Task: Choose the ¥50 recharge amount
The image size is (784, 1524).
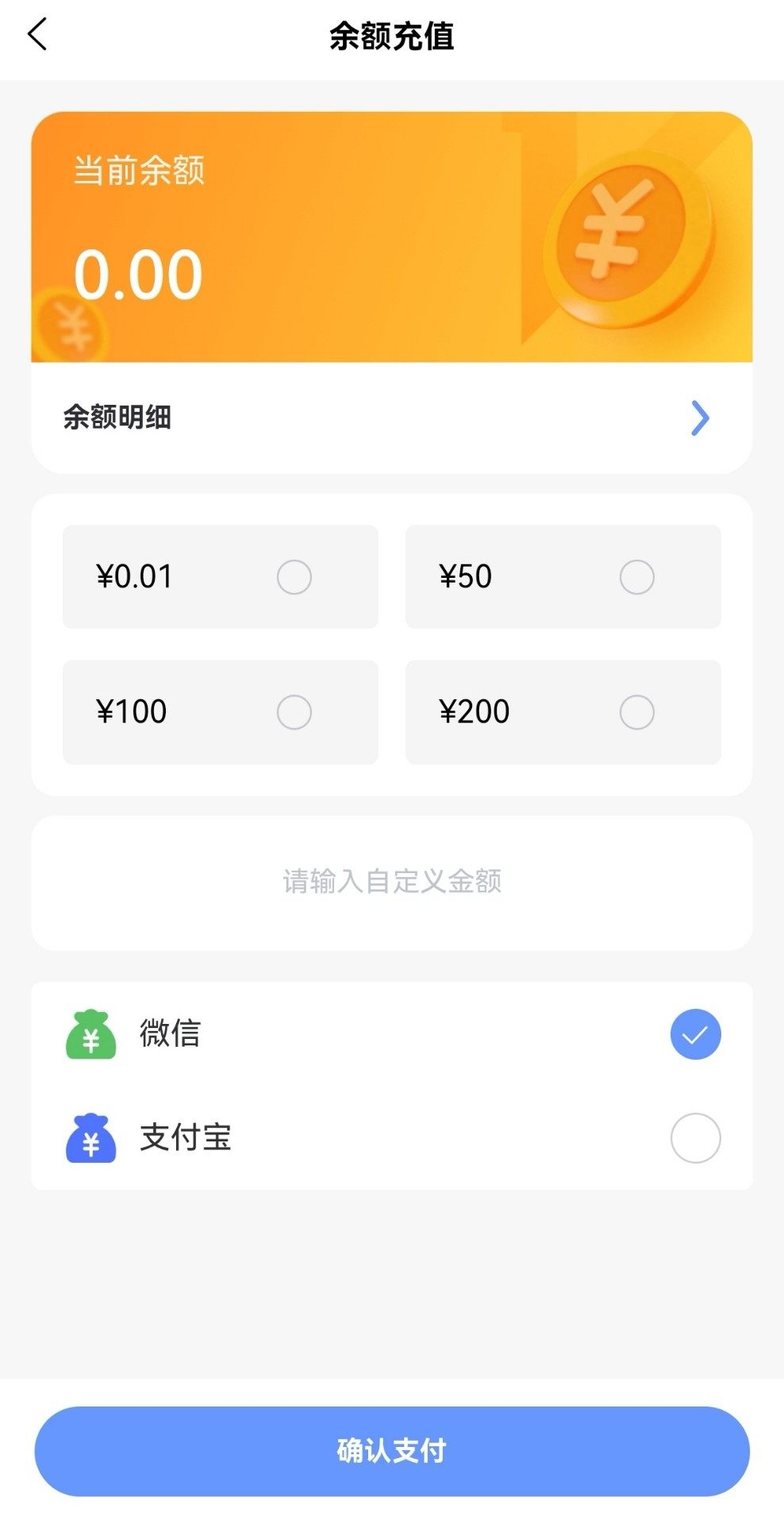Action: (563, 577)
